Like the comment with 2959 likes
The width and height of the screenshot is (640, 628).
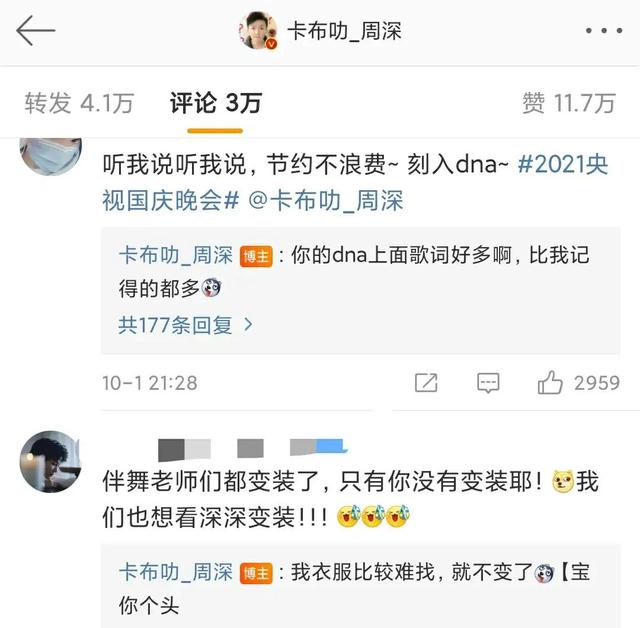551,383
